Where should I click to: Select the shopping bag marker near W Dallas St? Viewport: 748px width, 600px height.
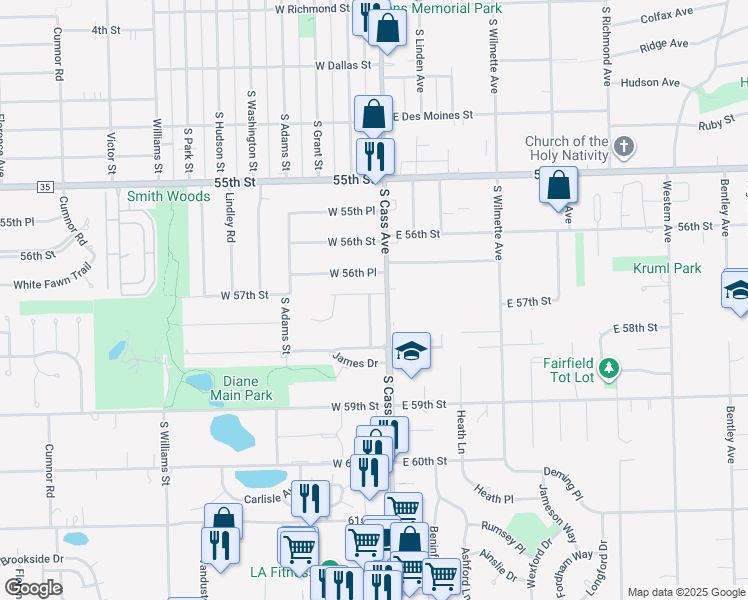click(x=386, y=29)
